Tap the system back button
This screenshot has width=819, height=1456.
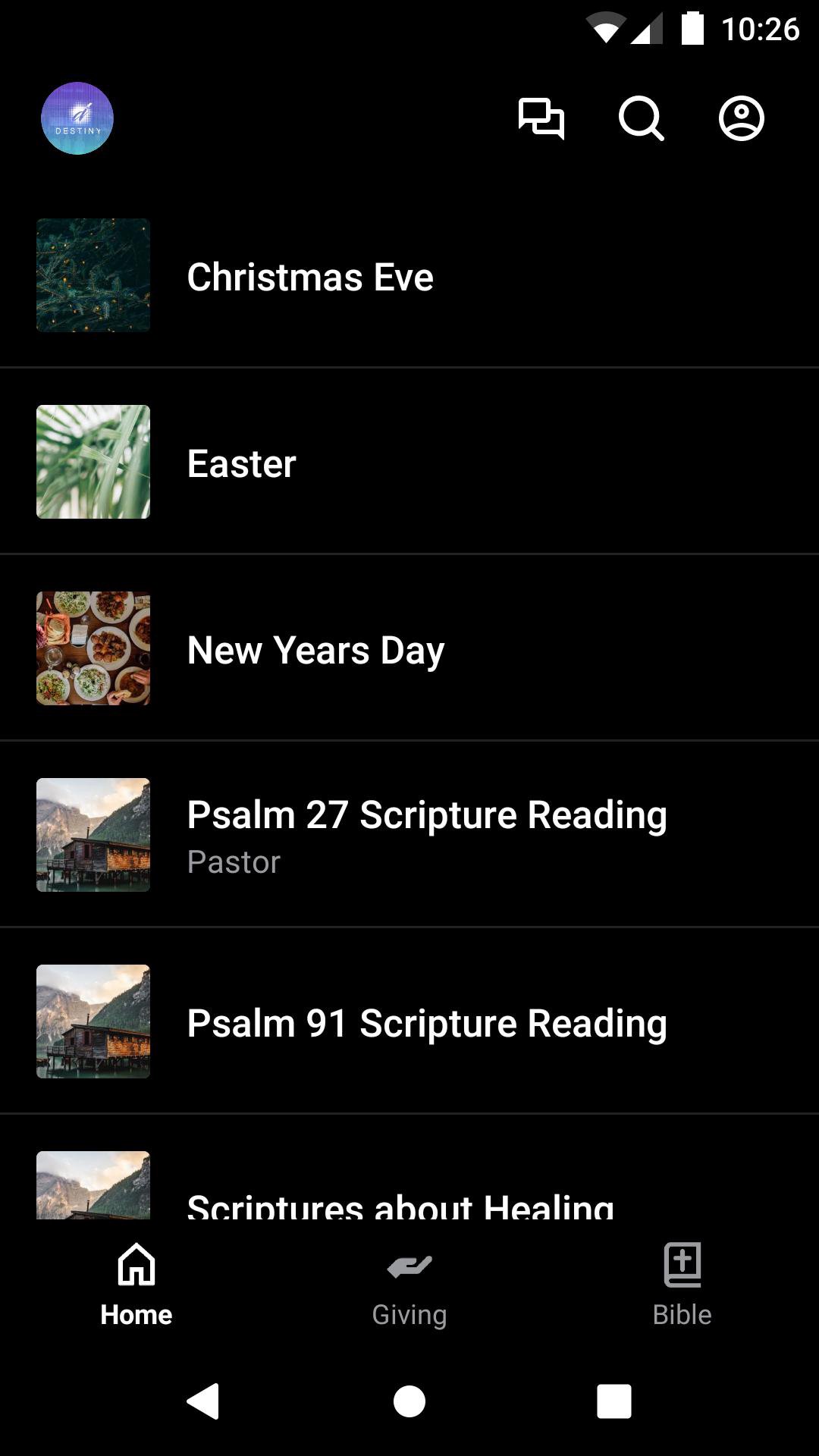[x=203, y=1401]
